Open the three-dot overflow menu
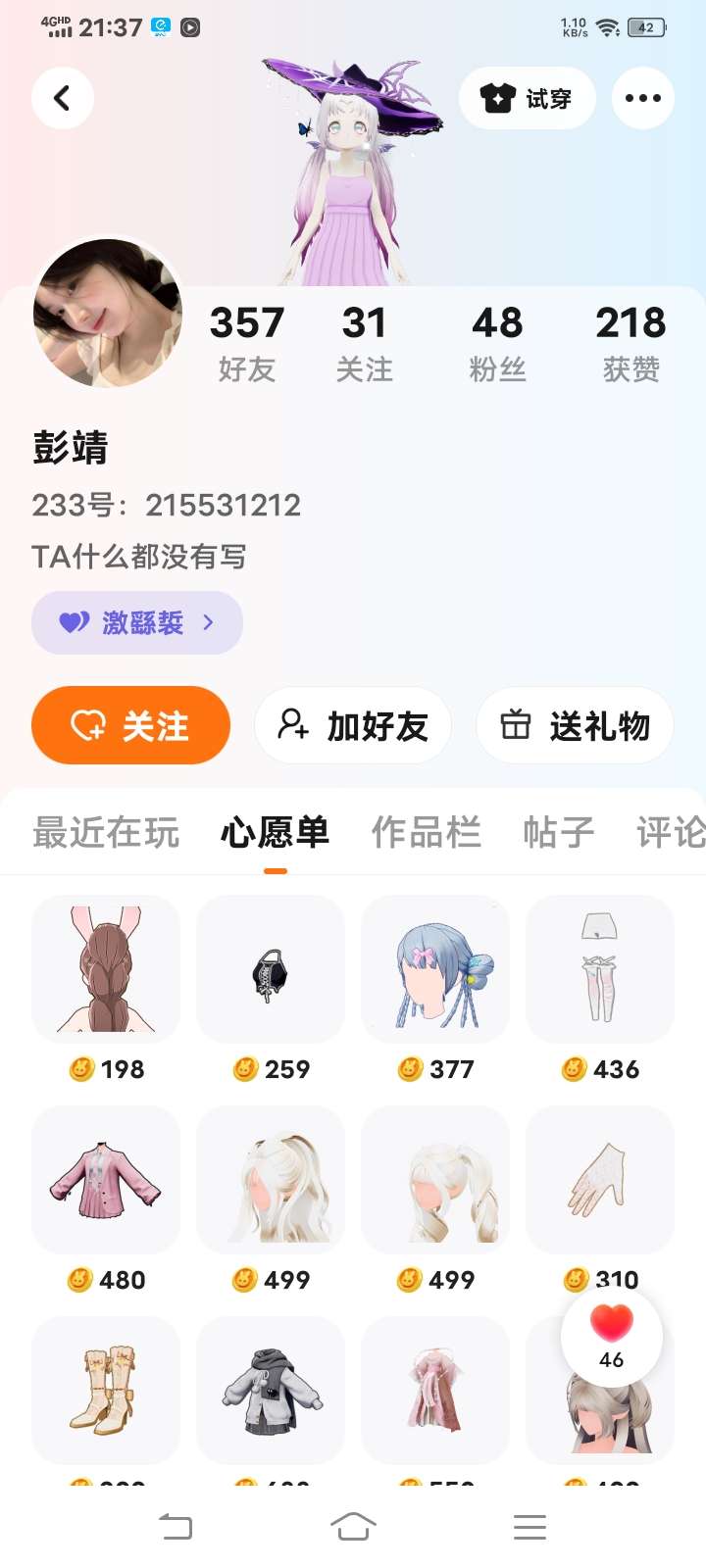Image resolution: width=706 pixels, height=1568 pixels. [x=642, y=98]
